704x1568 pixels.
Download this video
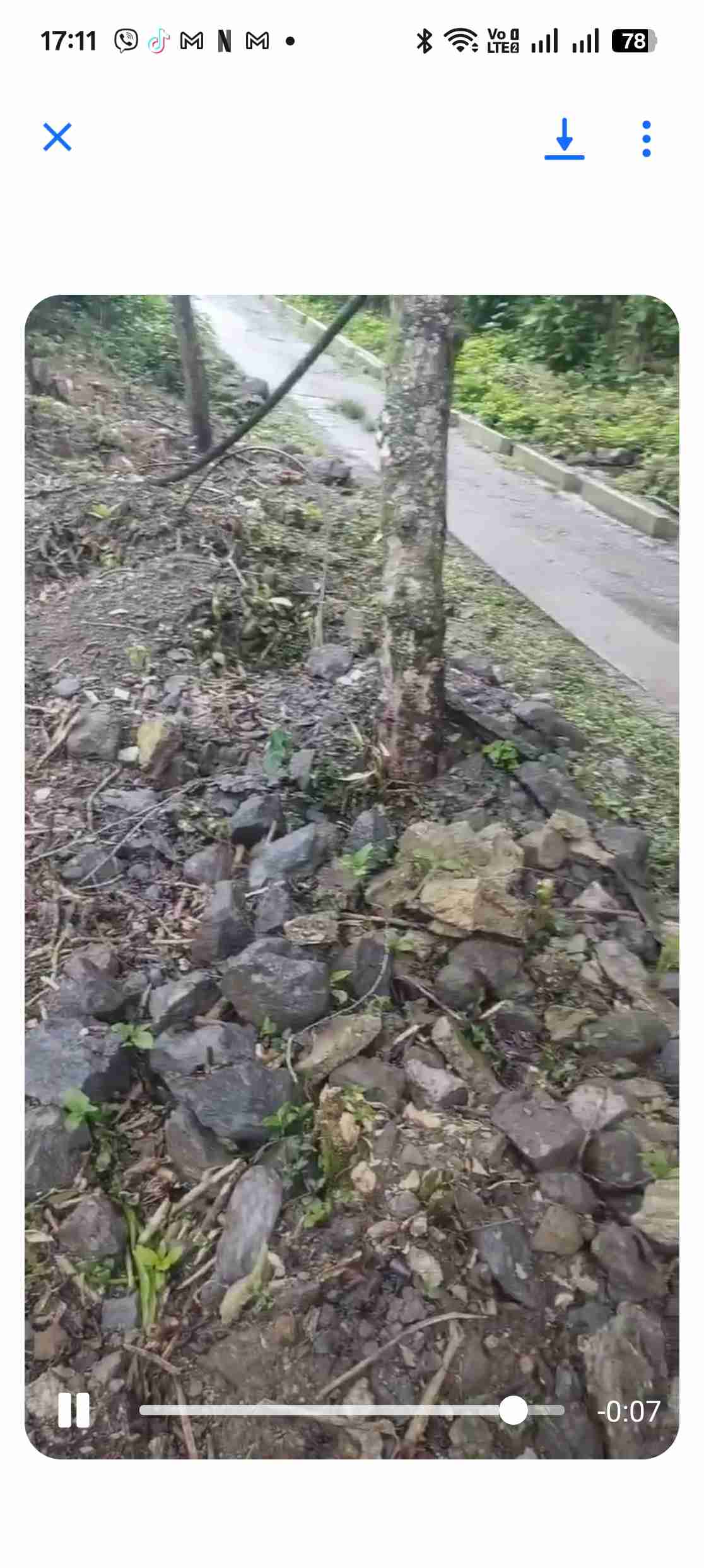(564, 138)
